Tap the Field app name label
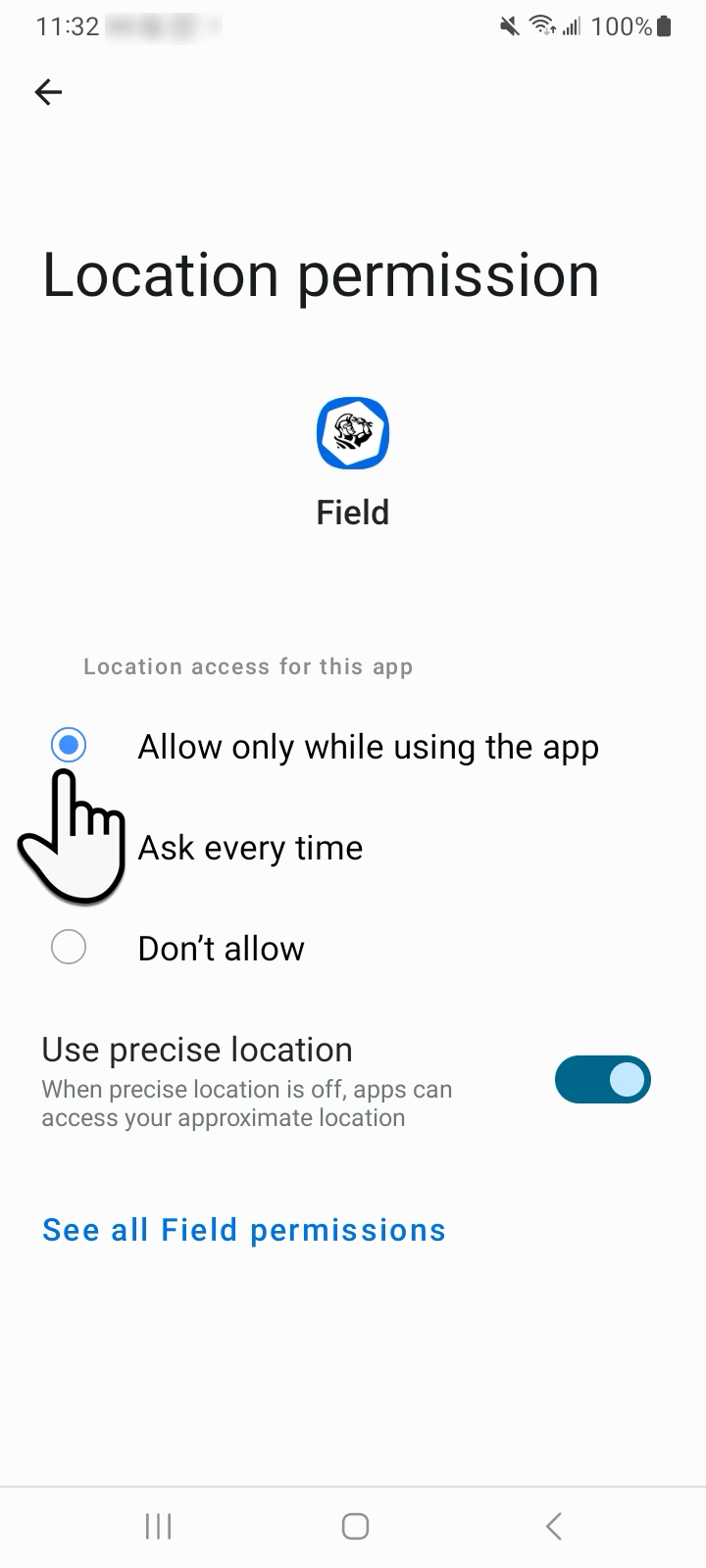706x1568 pixels. click(x=352, y=512)
